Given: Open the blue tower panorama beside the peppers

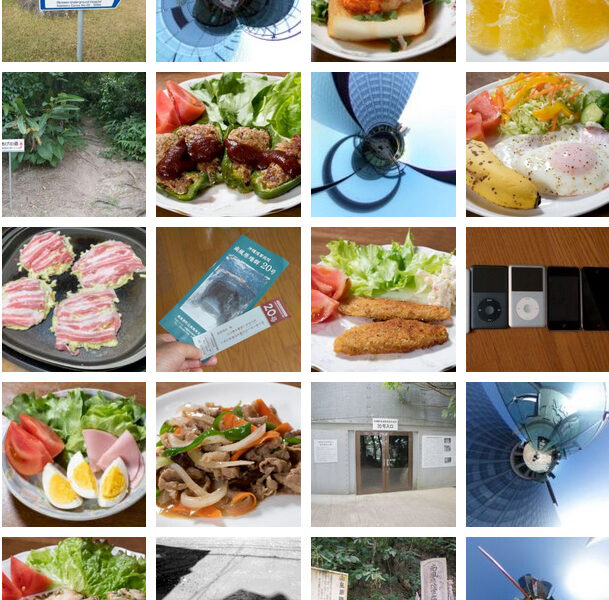Looking at the screenshot, I should tap(383, 144).
